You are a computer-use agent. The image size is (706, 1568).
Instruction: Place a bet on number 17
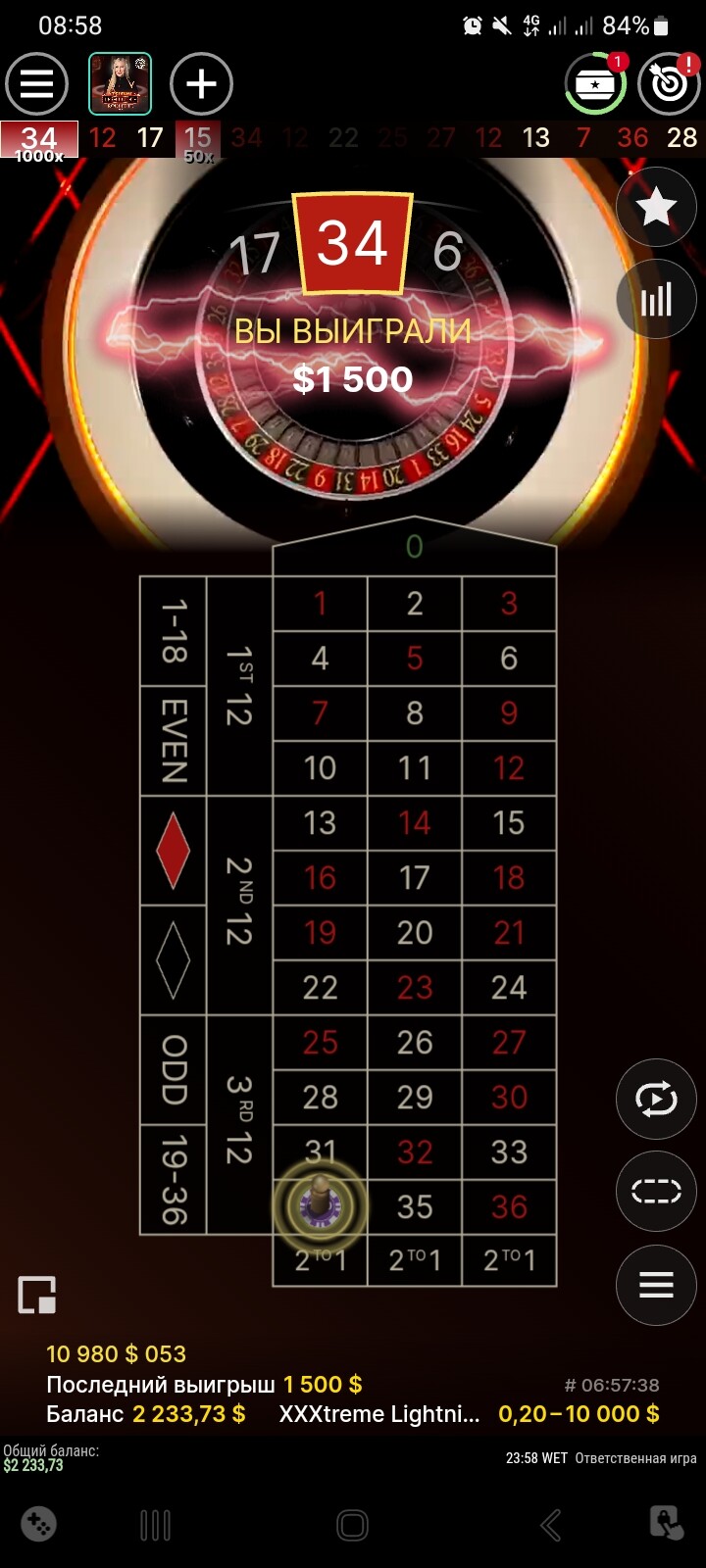414,877
